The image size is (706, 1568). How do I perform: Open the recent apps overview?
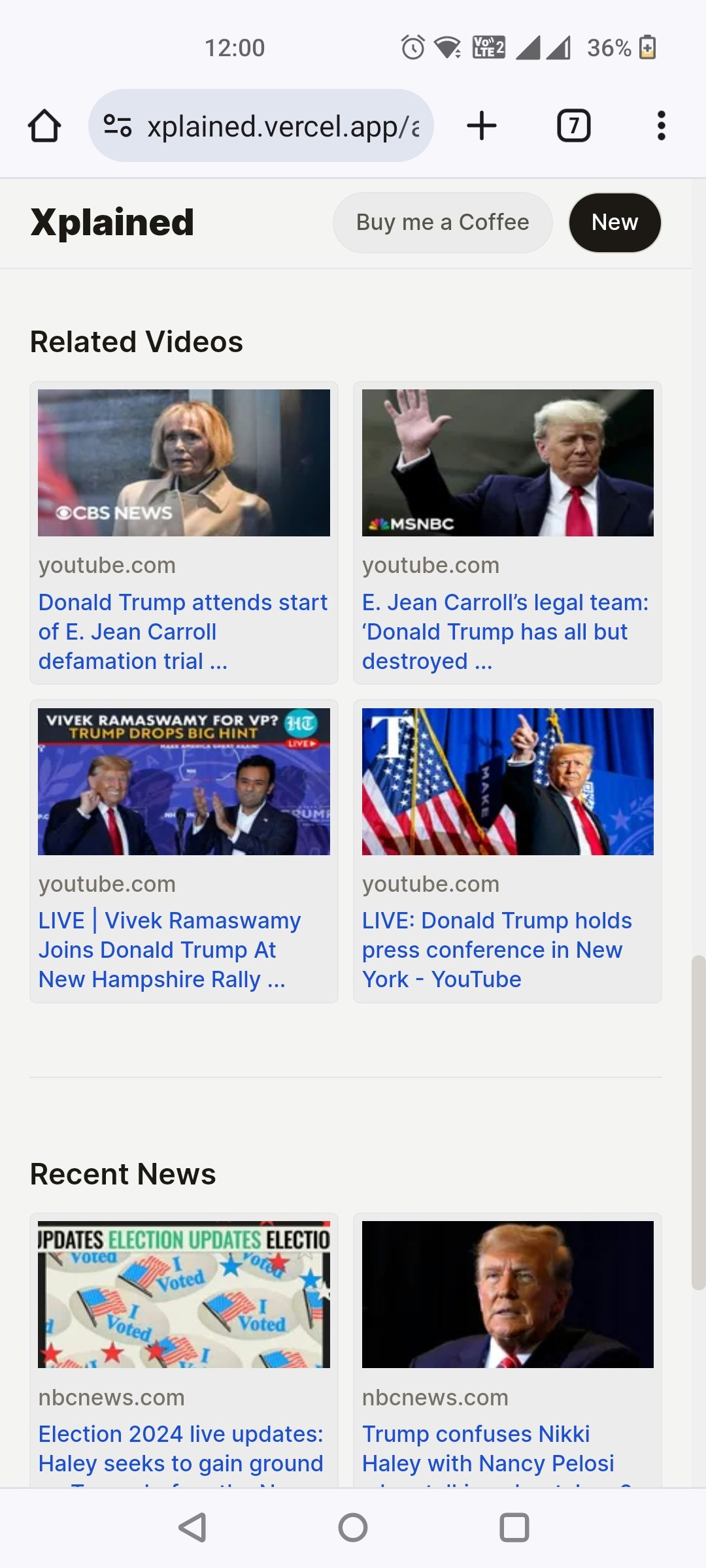tap(514, 1527)
